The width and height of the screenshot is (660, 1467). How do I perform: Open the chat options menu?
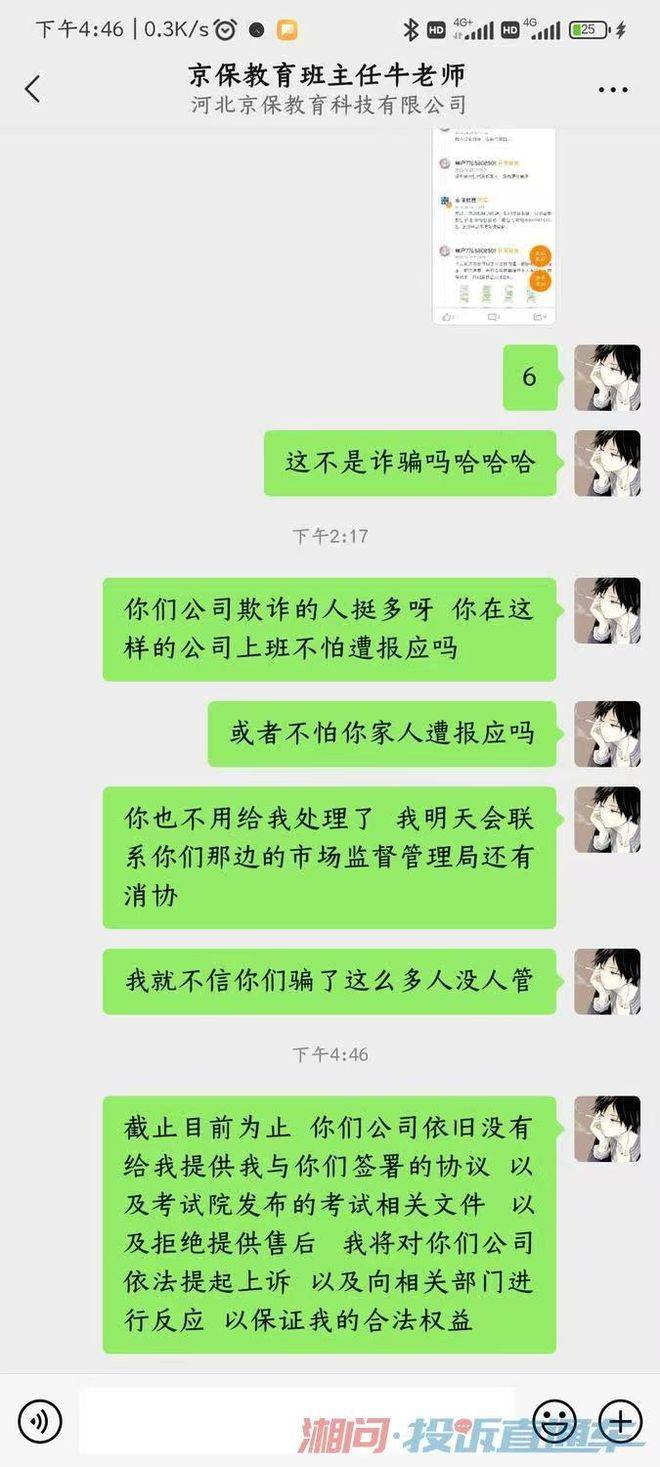(613, 90)
